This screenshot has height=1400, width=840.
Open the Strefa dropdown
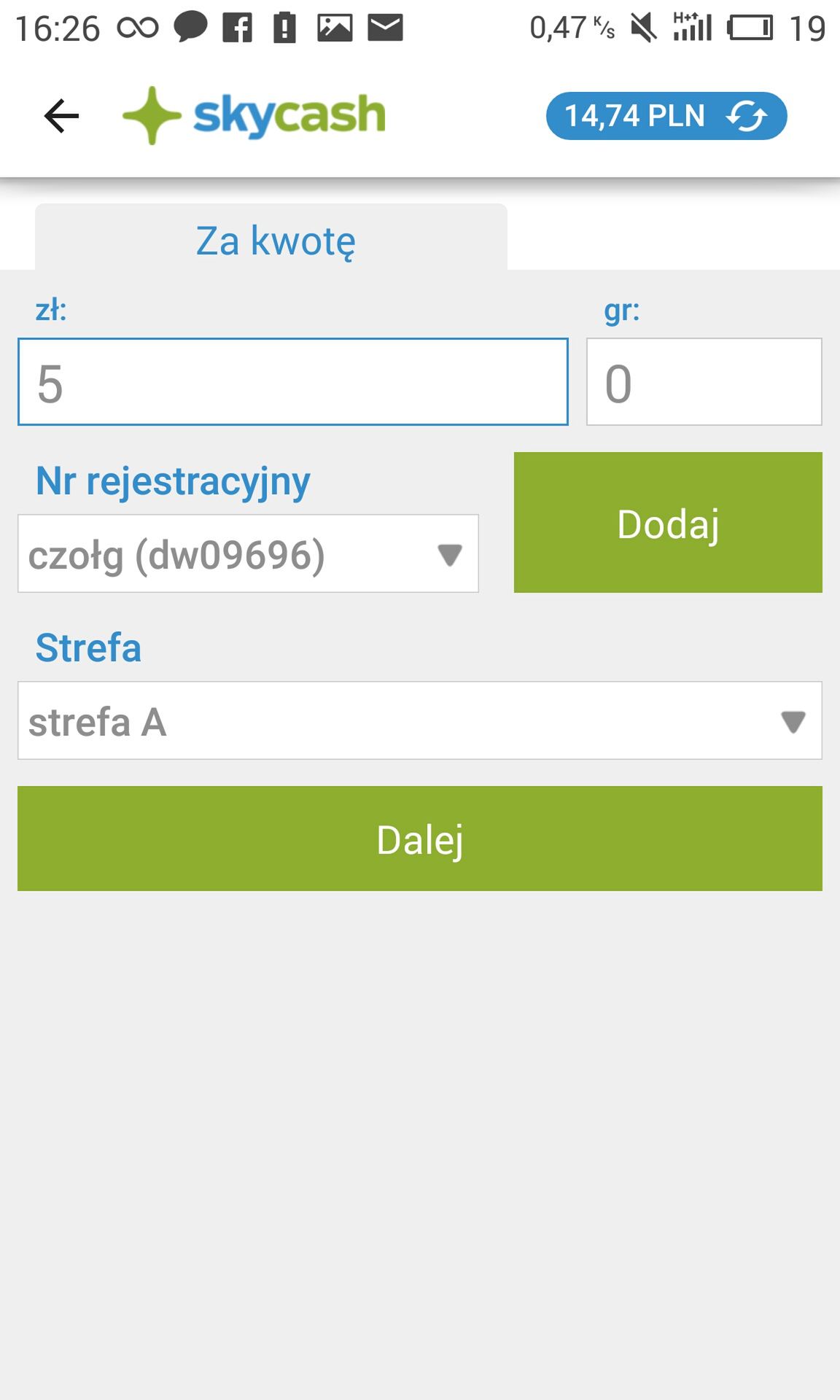point(420,720)
